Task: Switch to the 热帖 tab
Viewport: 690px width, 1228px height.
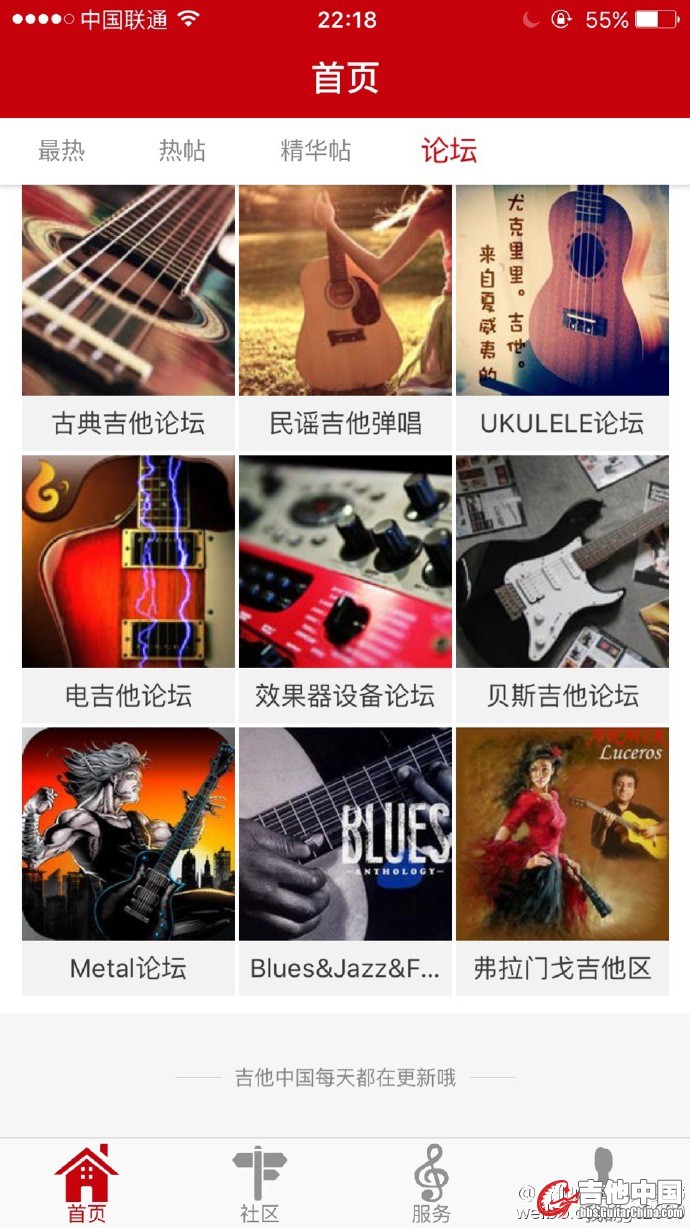Action: tap(182, 151)
